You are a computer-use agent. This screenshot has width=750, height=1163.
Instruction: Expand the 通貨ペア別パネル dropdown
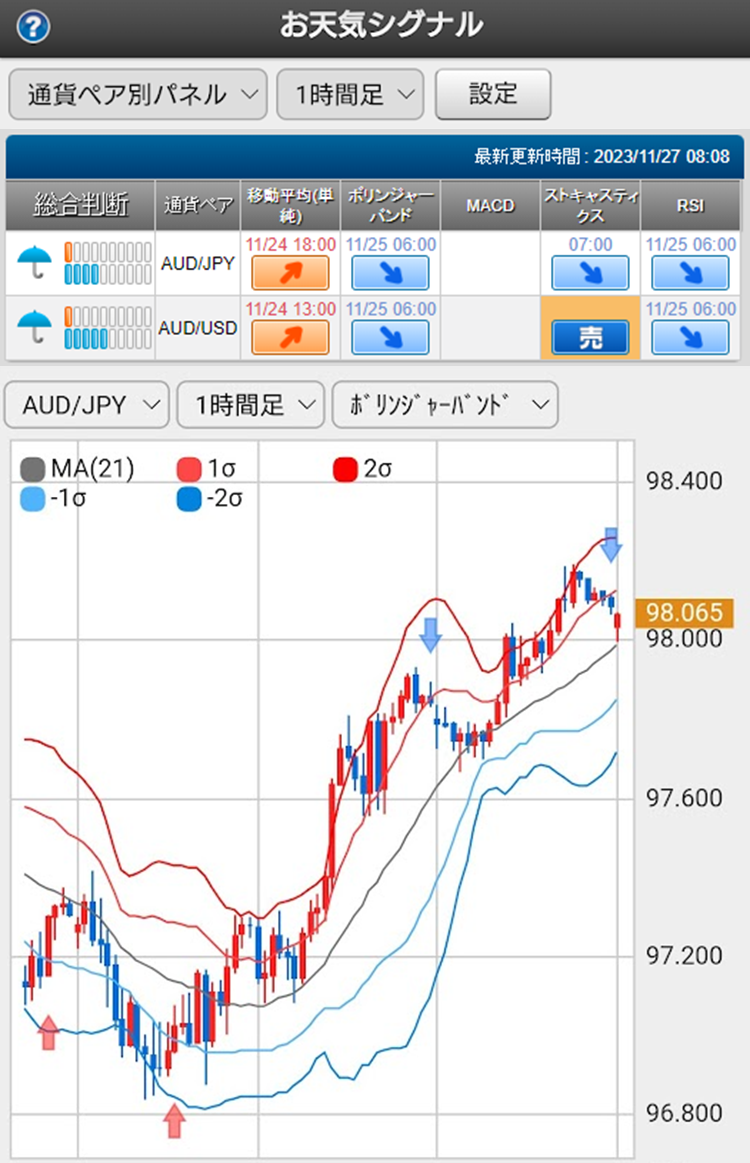[x=137, y=94]
